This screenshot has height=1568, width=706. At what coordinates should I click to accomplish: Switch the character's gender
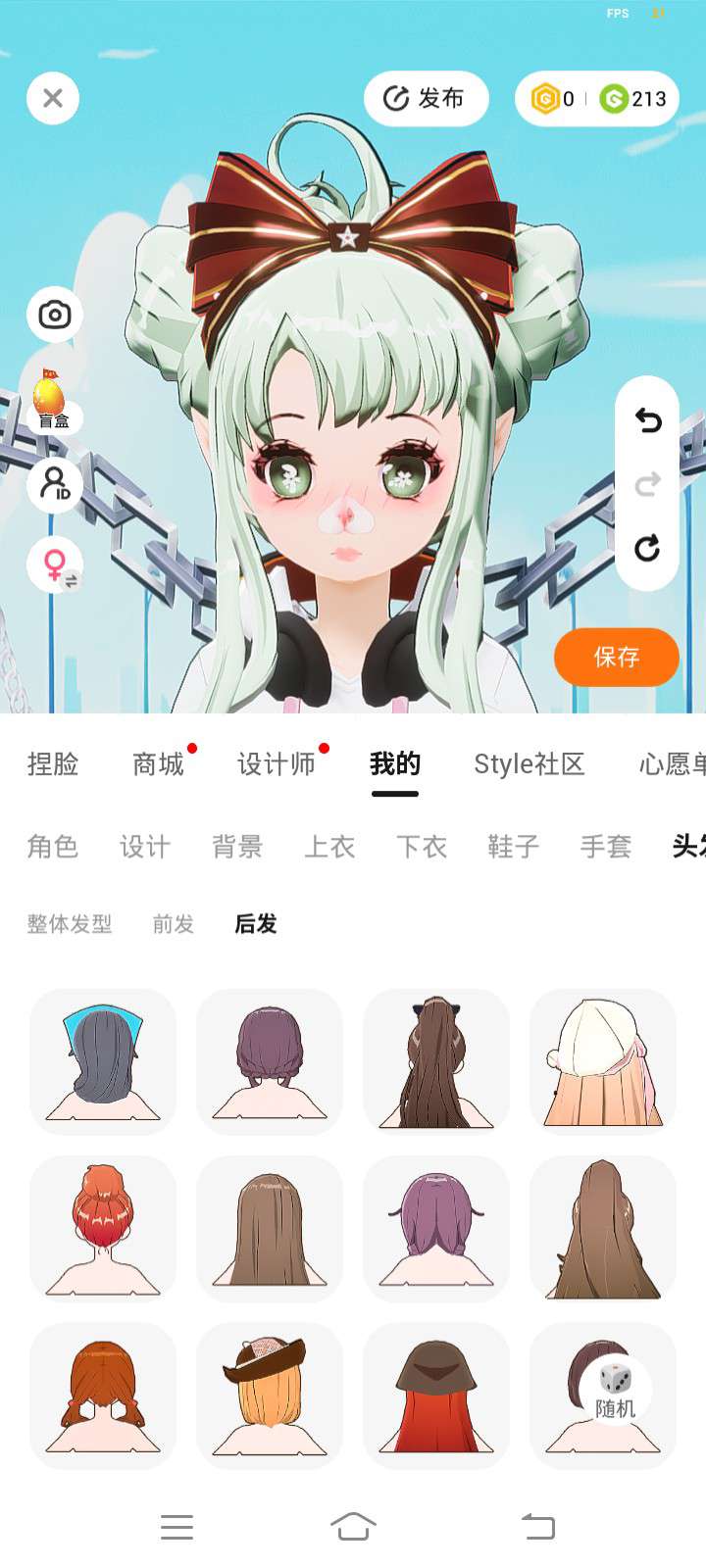coord(55,565)
